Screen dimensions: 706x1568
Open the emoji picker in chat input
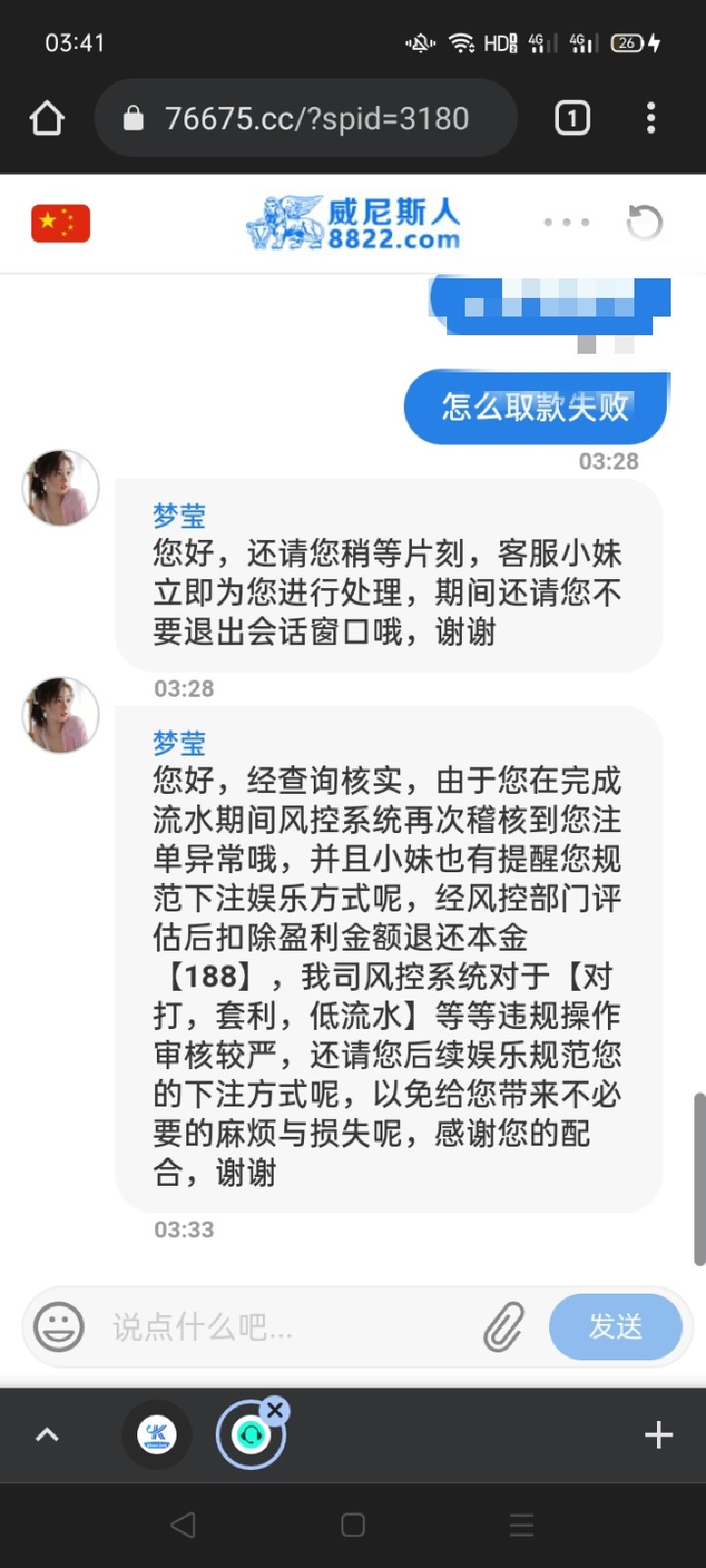point(61,1327)
